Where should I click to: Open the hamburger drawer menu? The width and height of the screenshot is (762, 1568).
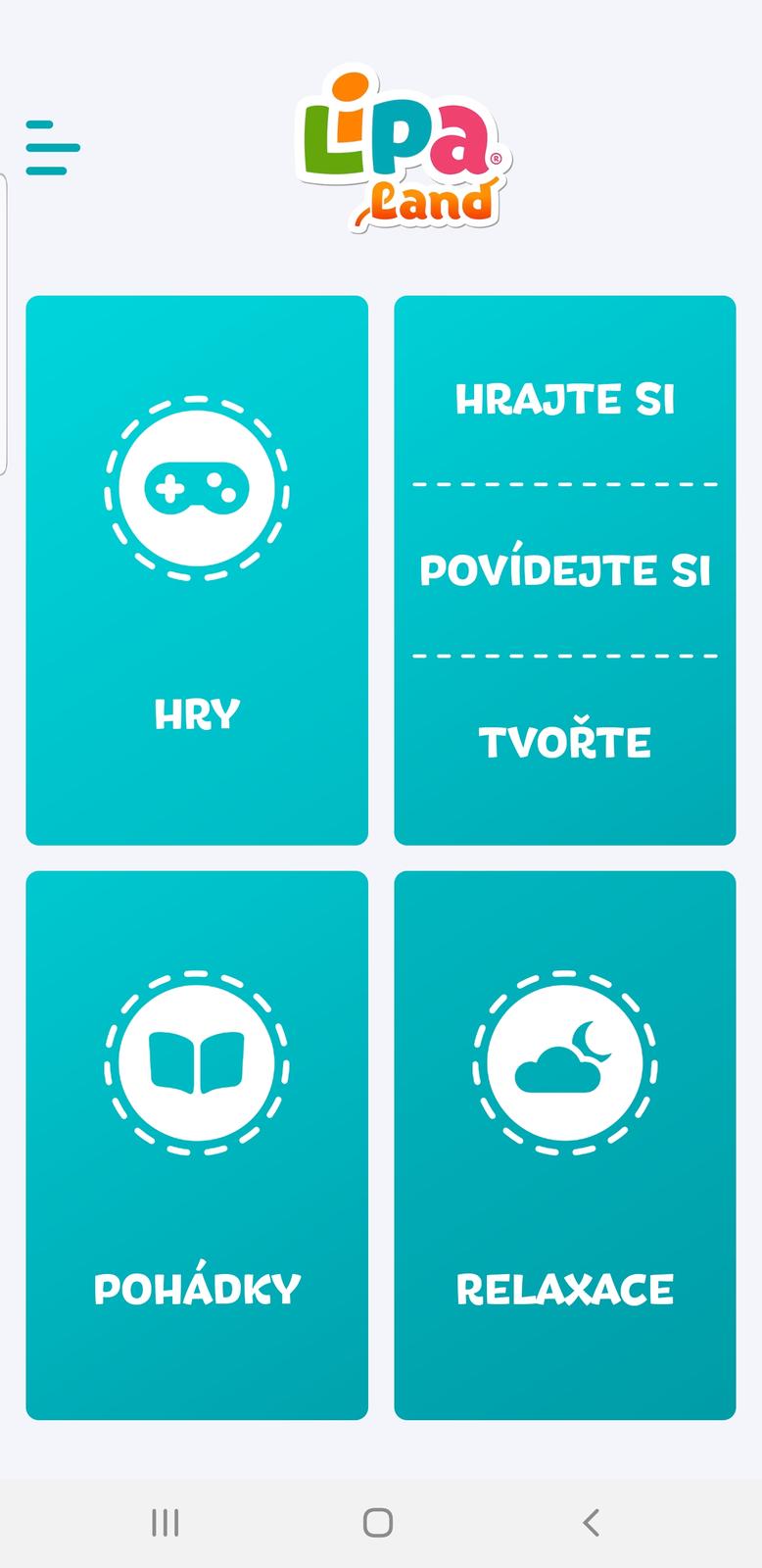[53, 148]
